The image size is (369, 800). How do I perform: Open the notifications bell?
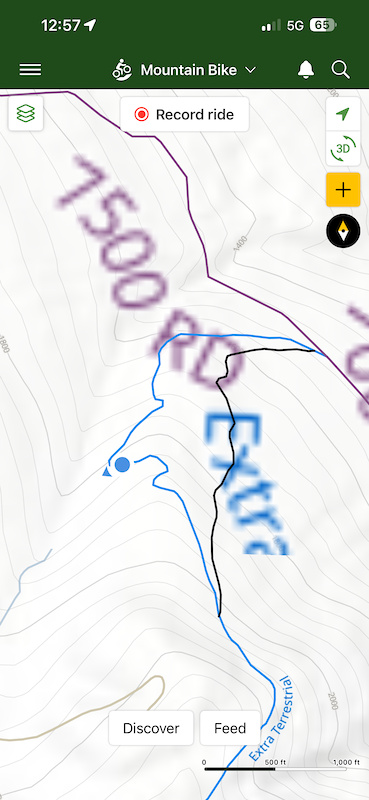(306, 69)
